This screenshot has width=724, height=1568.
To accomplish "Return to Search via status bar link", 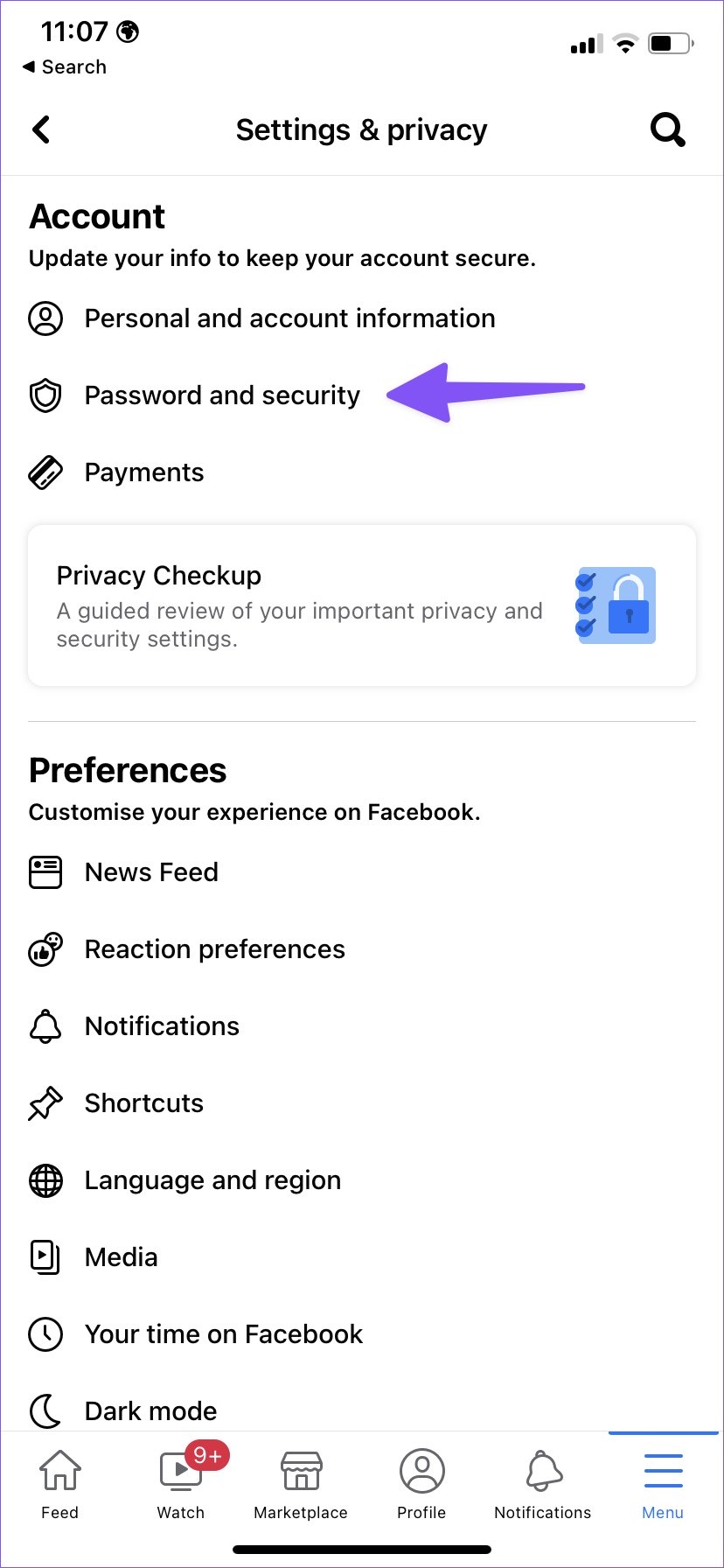I will (x=65, y=67).
